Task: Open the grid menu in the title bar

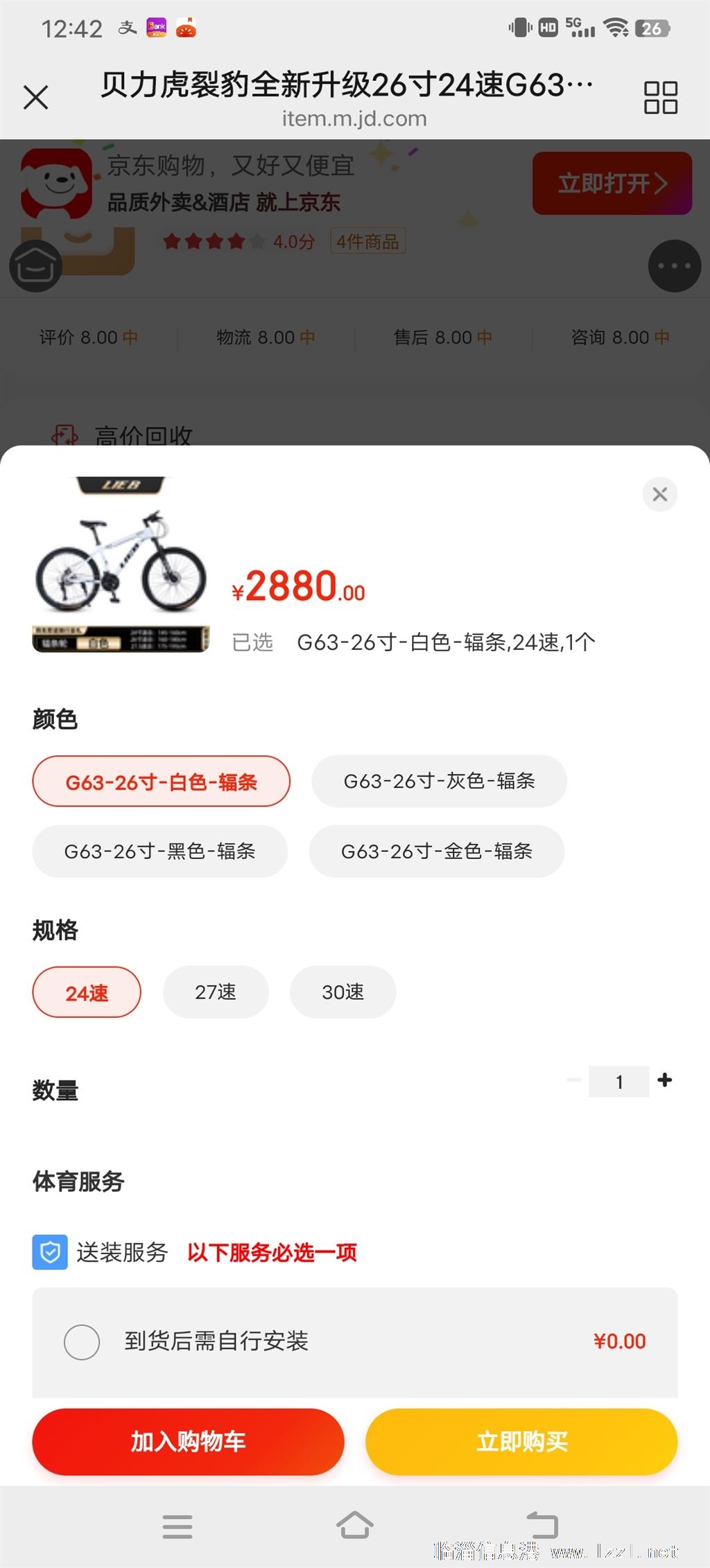Action: [660, 97]
